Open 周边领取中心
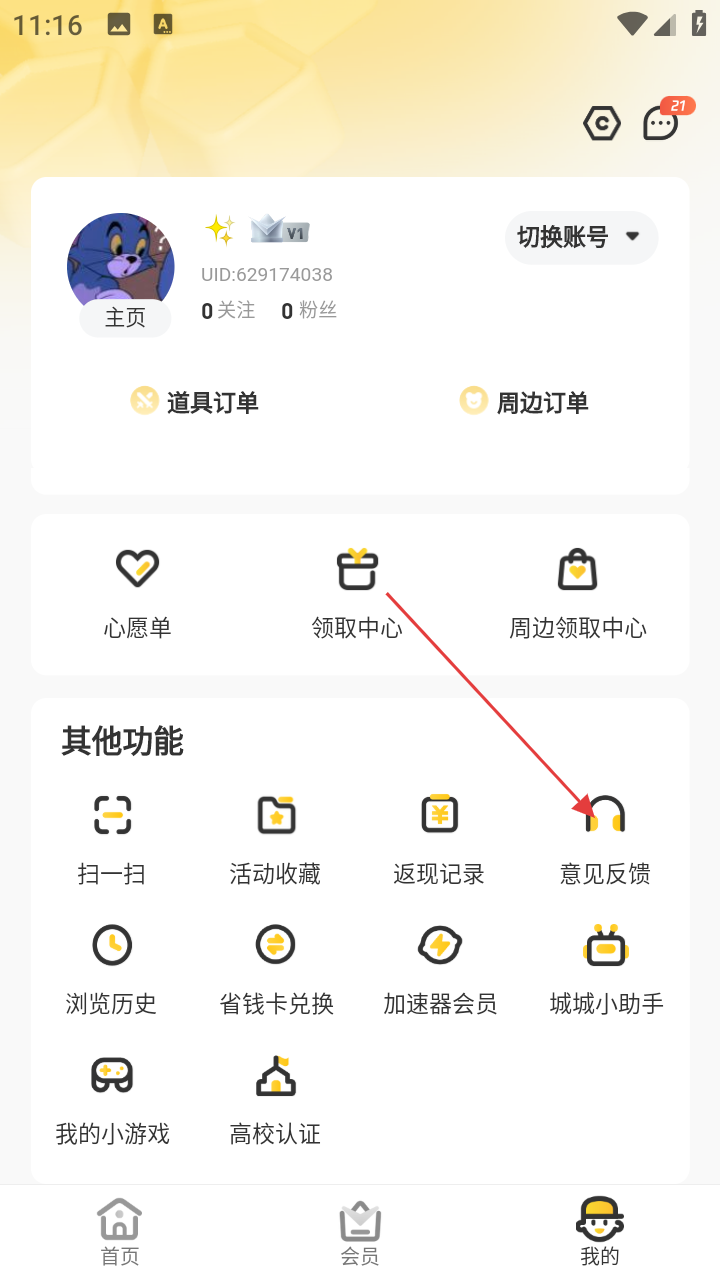Image resolution: width=720 pixels, height=1280 pixels. pyautogui.click(x=577, y=593)
